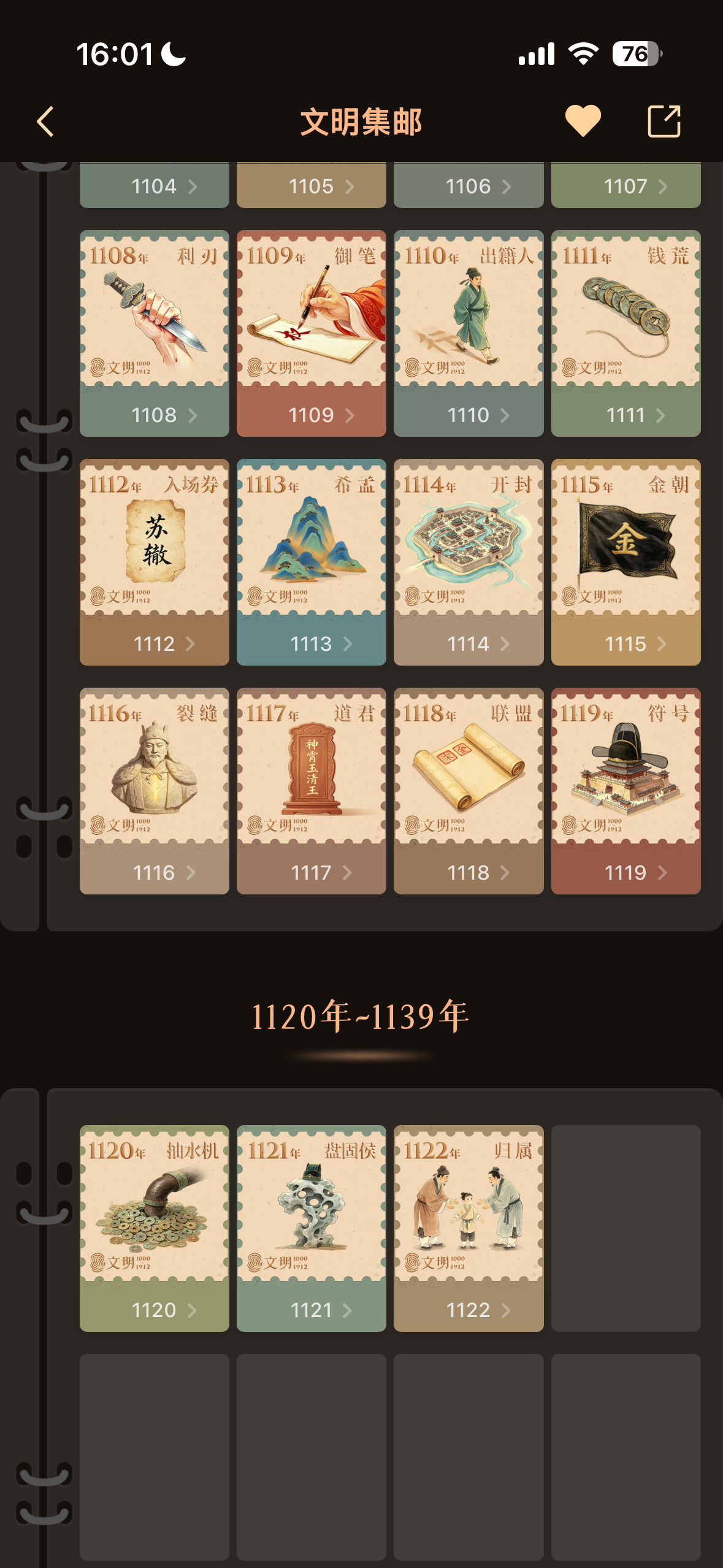
Task: Open the 1107 stamp card
Action: pos(625,185)
